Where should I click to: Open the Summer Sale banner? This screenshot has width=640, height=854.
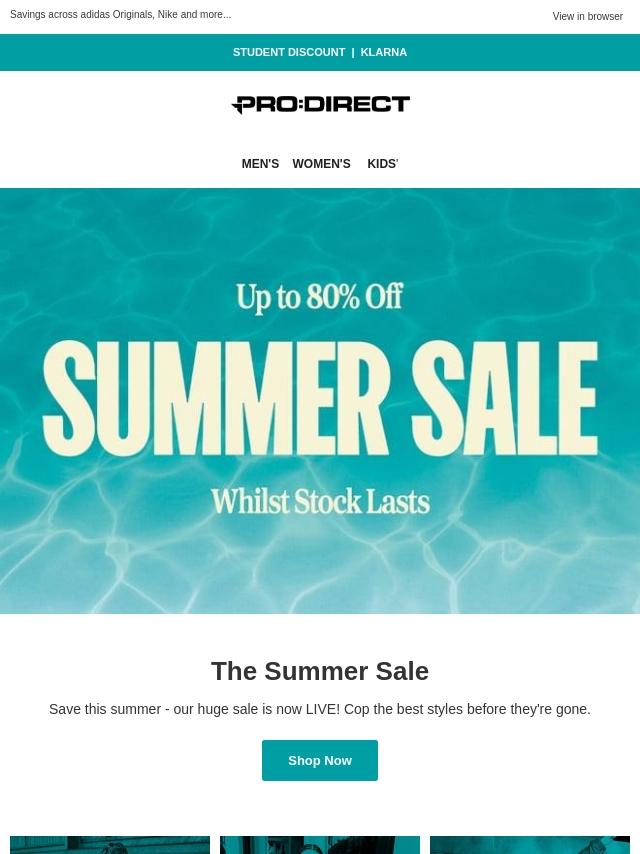point(320,400)
